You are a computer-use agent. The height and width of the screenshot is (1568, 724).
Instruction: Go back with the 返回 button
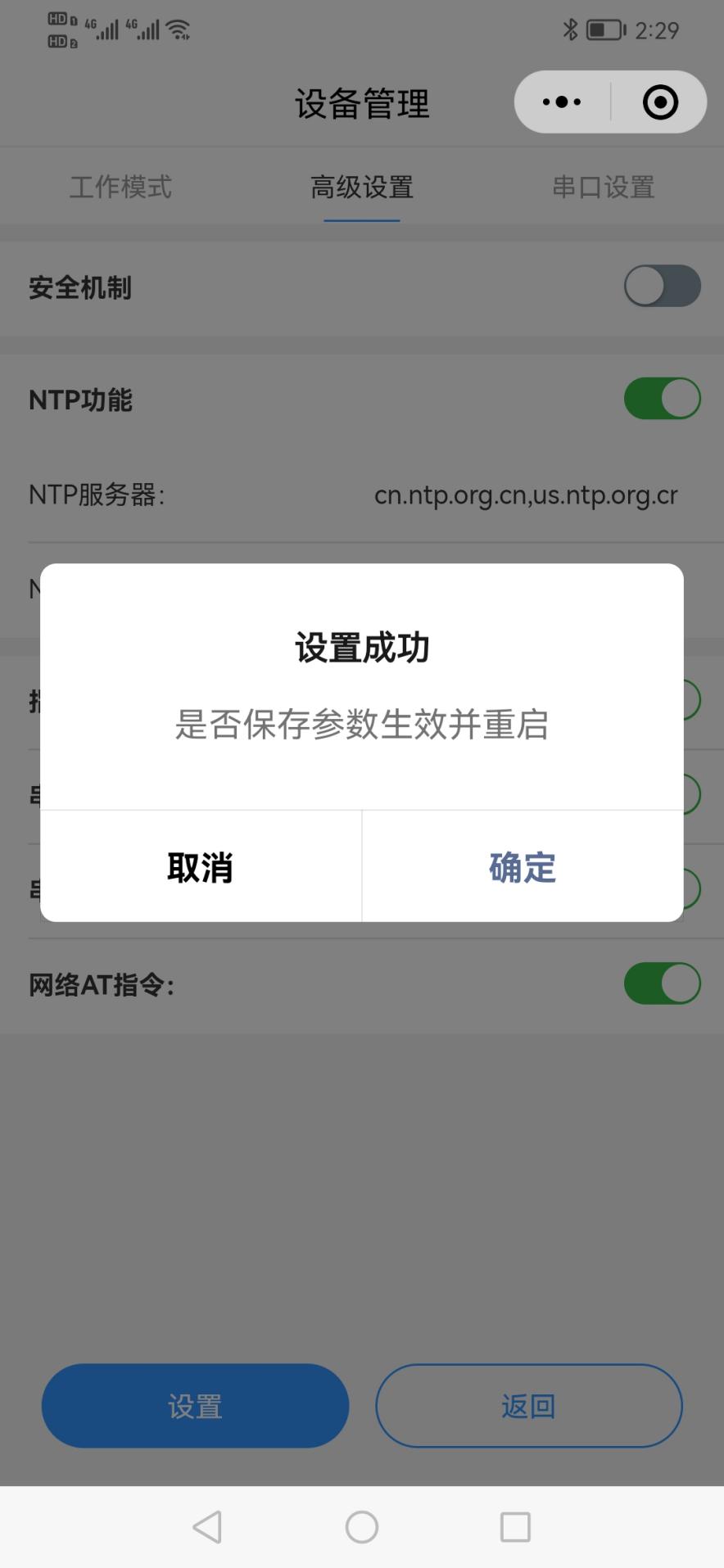(x=528, y=1406)
